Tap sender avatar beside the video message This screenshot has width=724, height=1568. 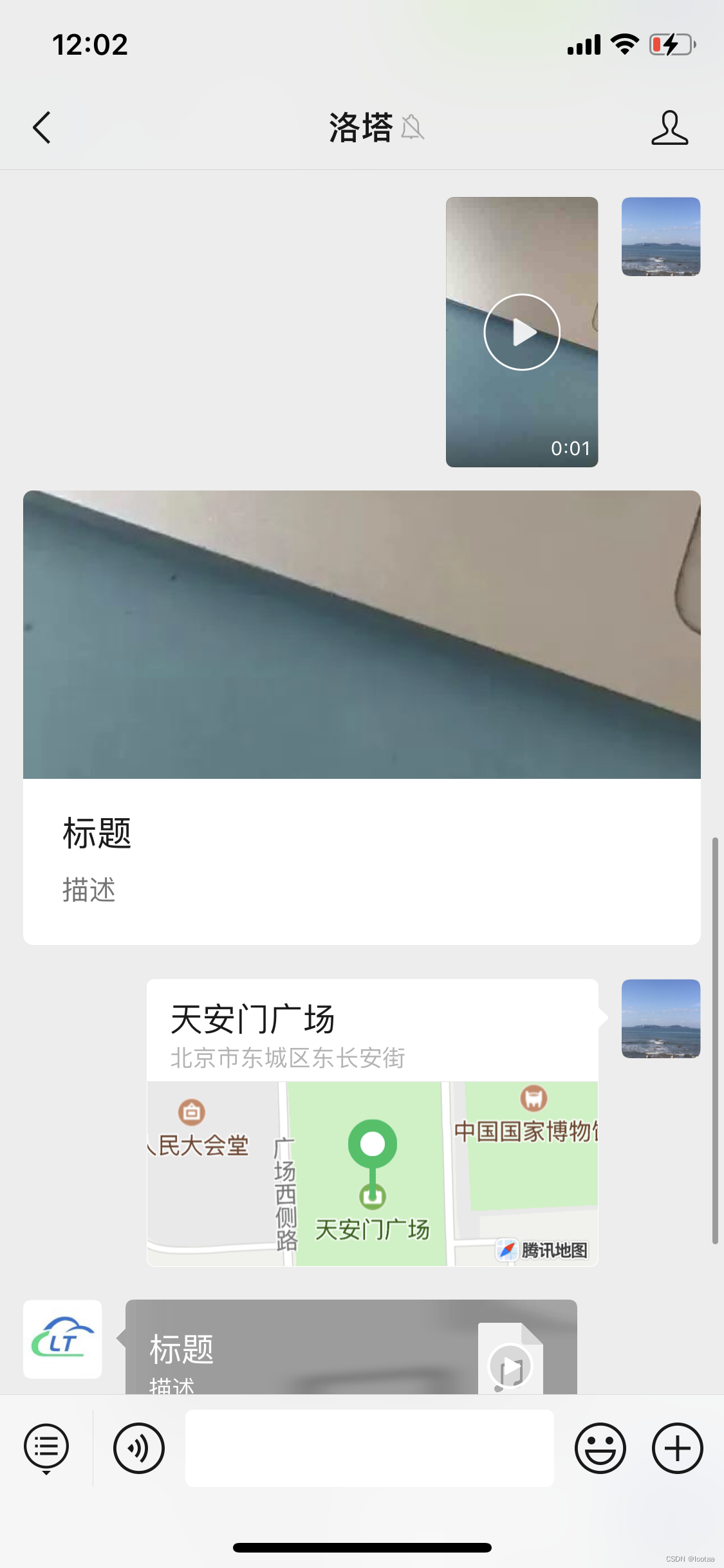660,237
